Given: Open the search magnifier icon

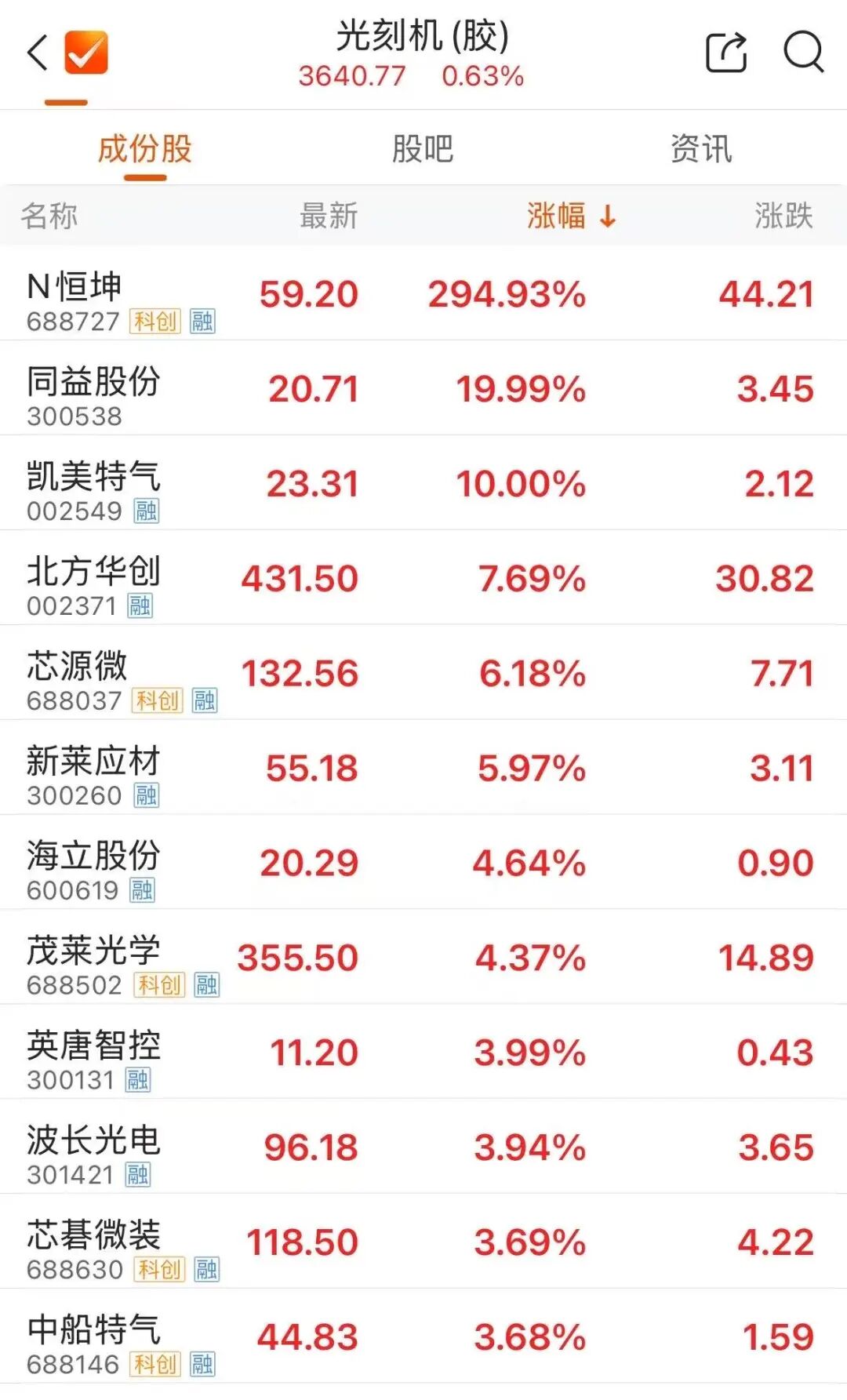Looking at the screenshot, I should [x=803, y=53].
